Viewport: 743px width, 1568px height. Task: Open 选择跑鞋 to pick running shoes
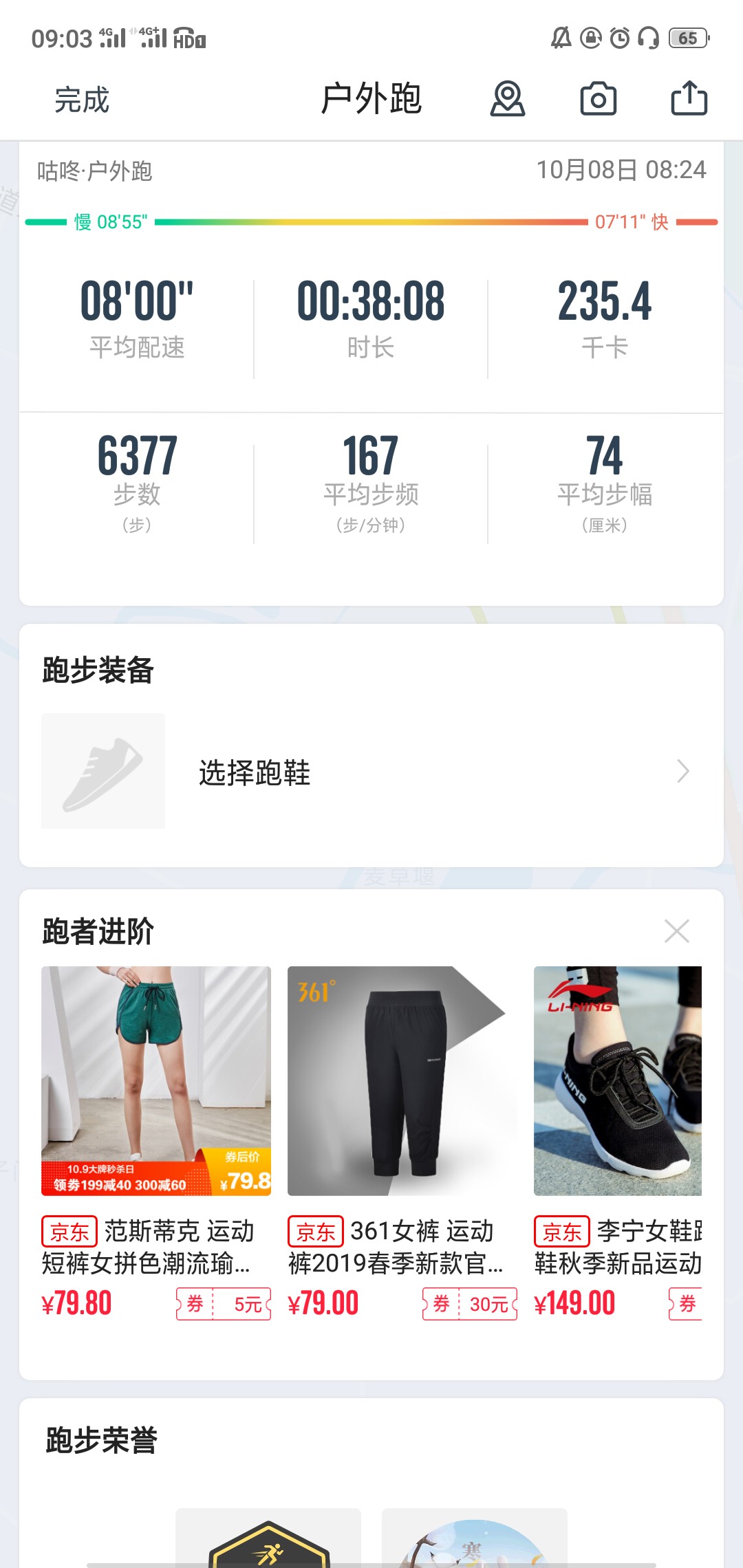coord(371,772)
